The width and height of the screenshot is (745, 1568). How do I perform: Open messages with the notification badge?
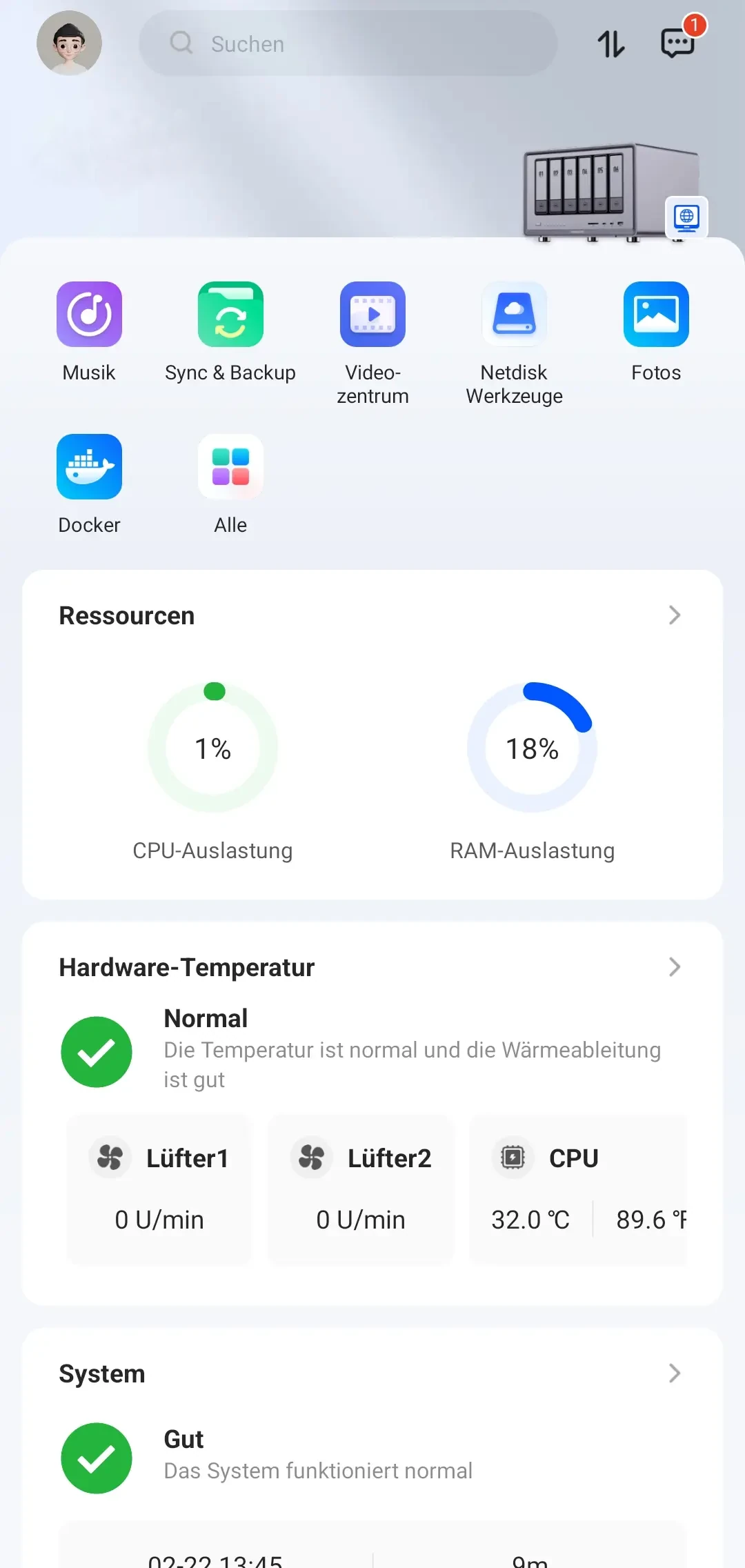pos(678,43)
